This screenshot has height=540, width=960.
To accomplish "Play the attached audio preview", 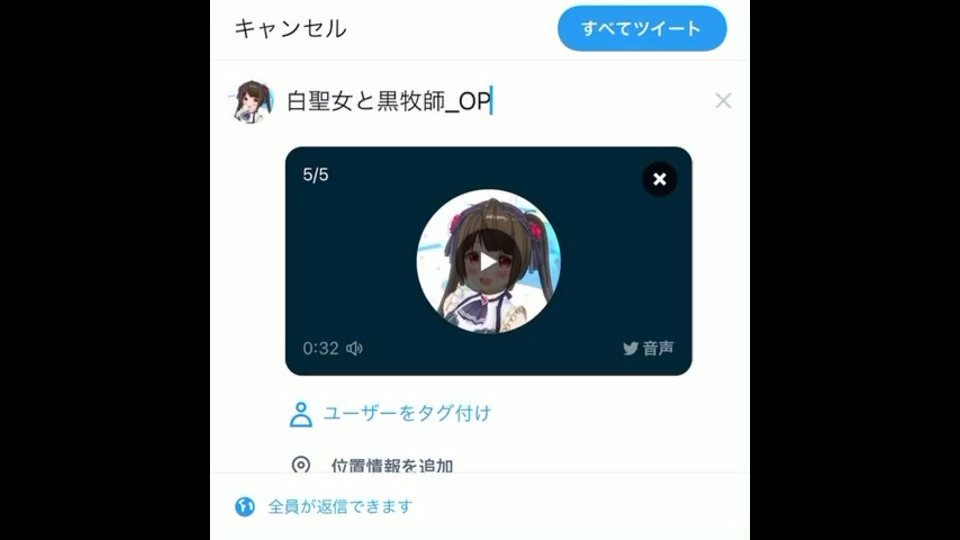I will point(488,262).
